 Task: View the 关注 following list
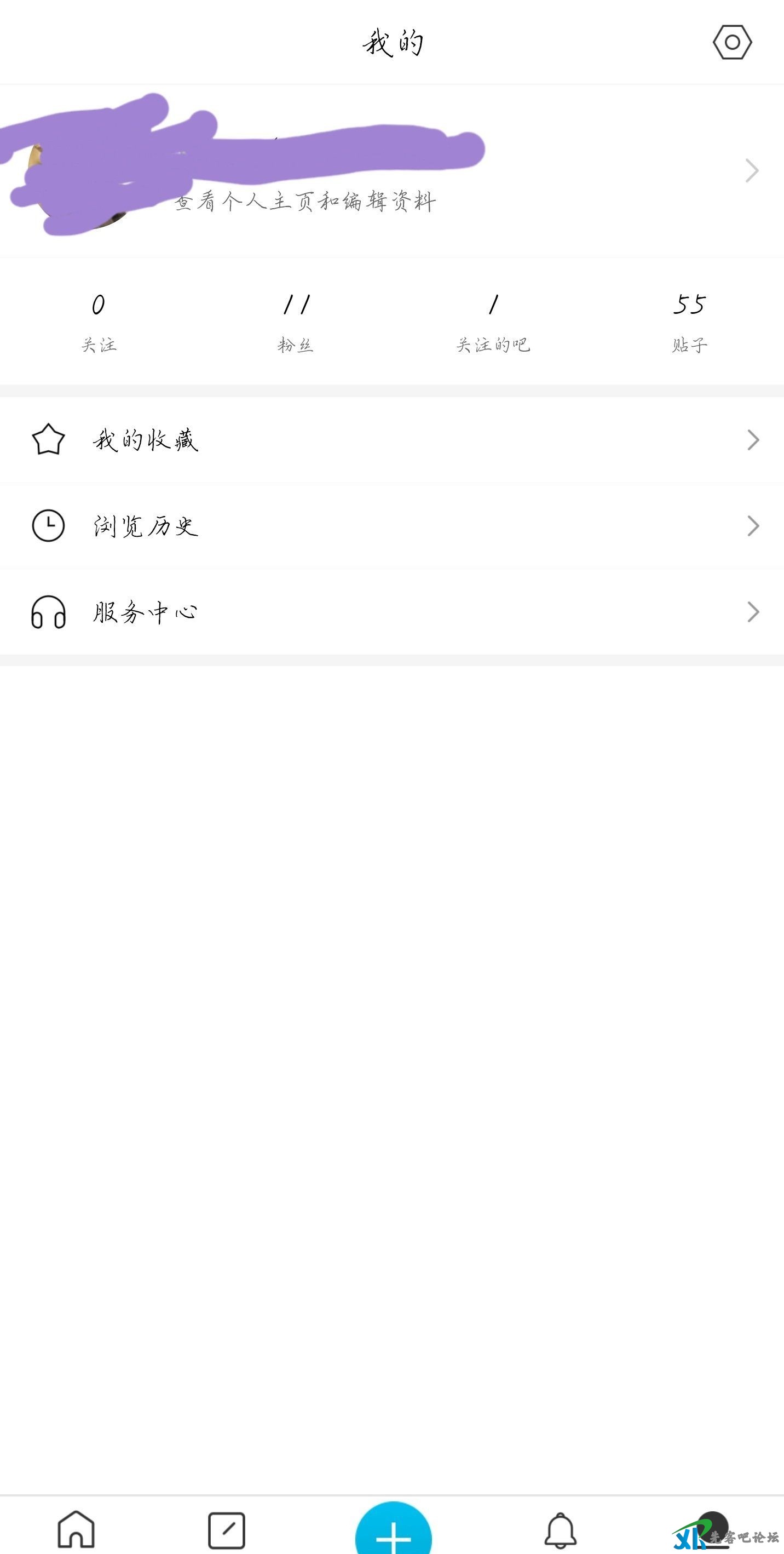click(99, 322)
